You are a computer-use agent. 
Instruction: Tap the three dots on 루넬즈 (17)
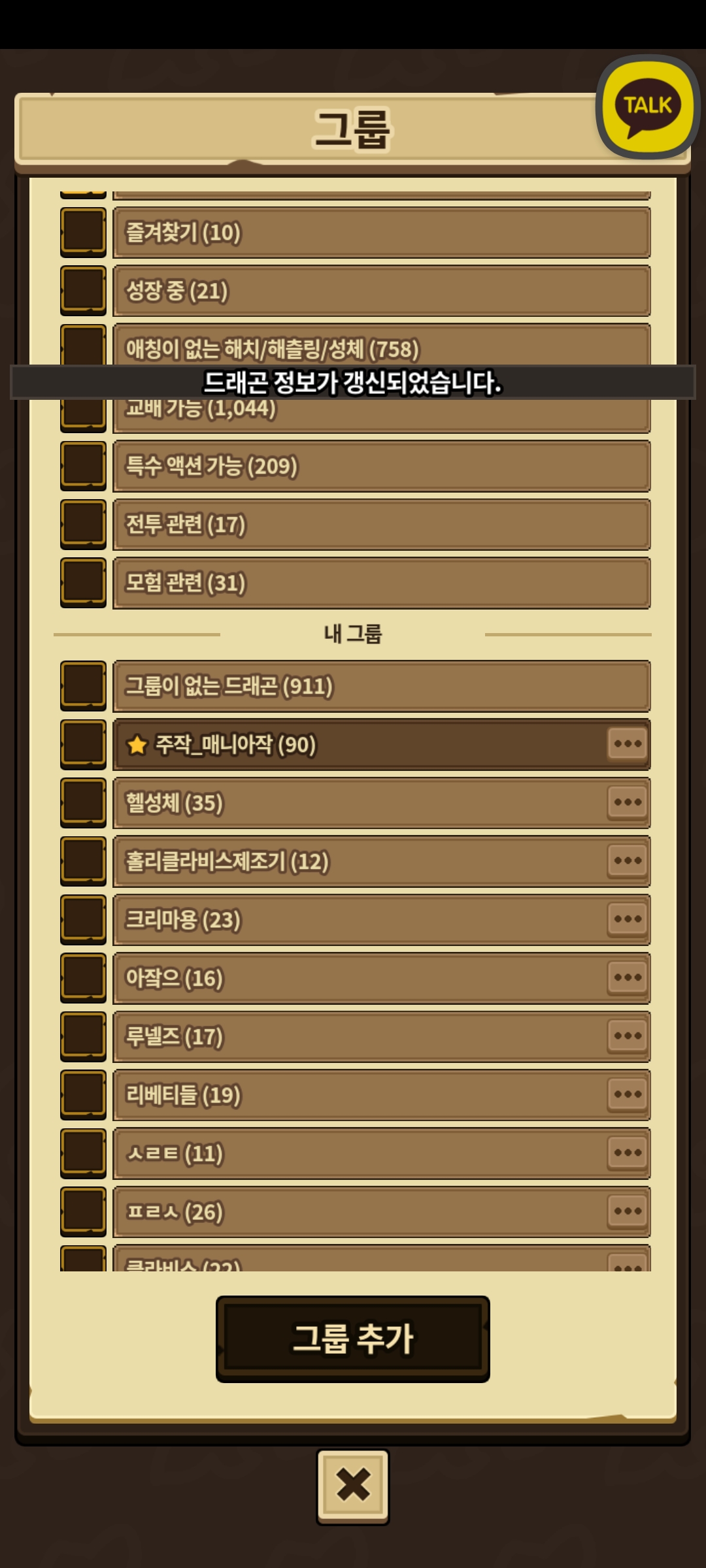[x=628, y=1036]
